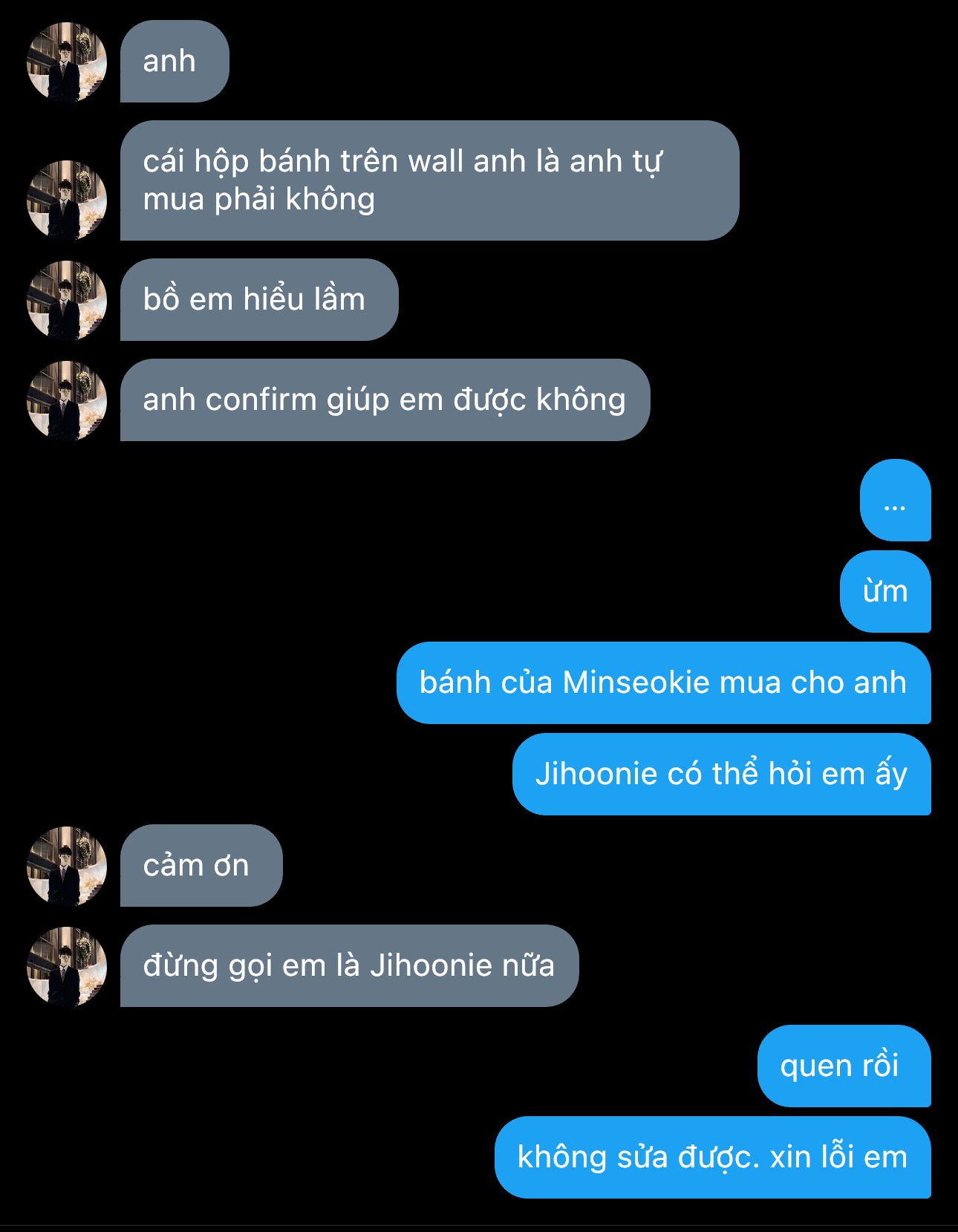Image resolution: width=958 pixels, height=1232 pixels.
Task: Tap the avatar beside the "cái hộp bánh" message
Action: (x=67, y=201)
